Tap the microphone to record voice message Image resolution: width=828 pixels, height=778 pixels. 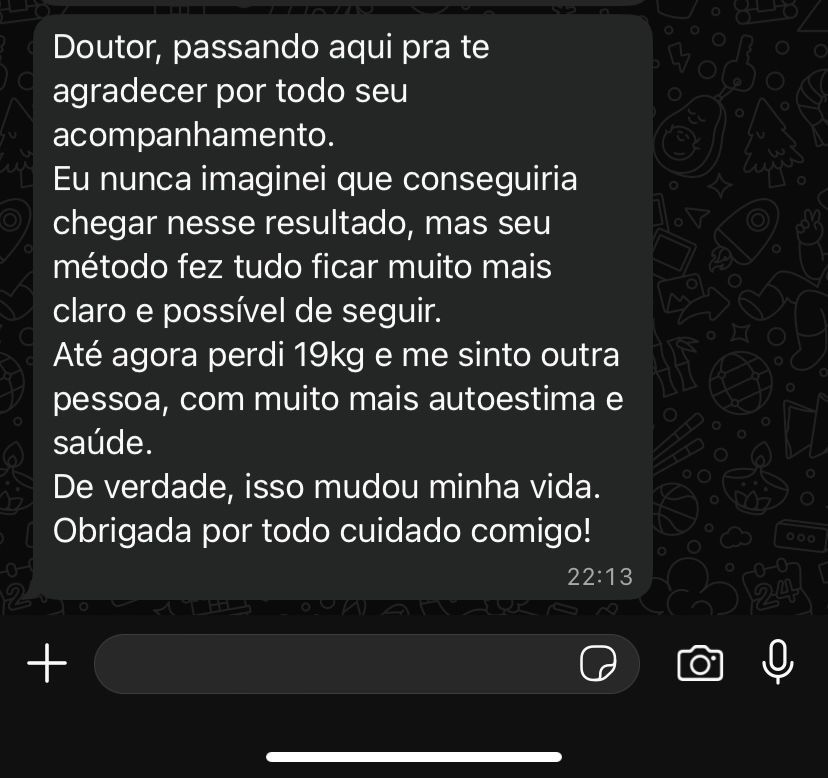pos(778,661)
